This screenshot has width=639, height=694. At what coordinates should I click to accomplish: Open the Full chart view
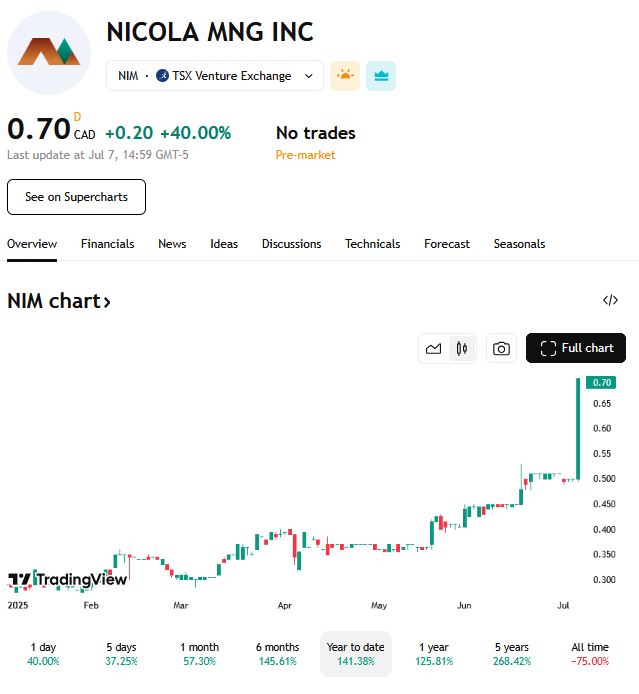coord(576,348)
